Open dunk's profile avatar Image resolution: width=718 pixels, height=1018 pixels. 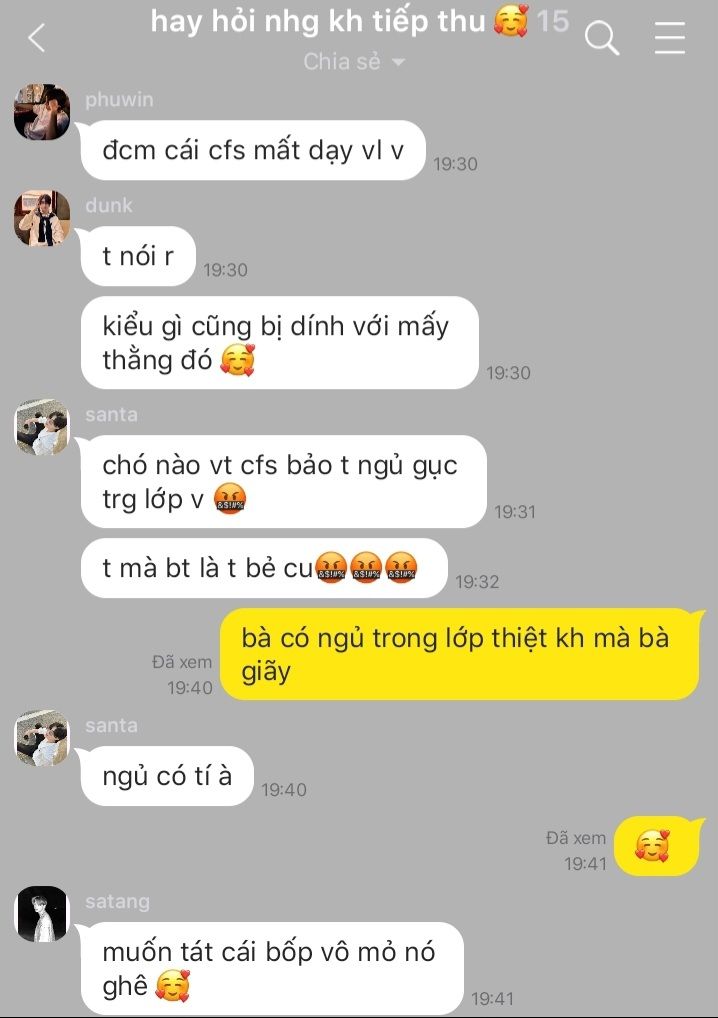[42, 218]
